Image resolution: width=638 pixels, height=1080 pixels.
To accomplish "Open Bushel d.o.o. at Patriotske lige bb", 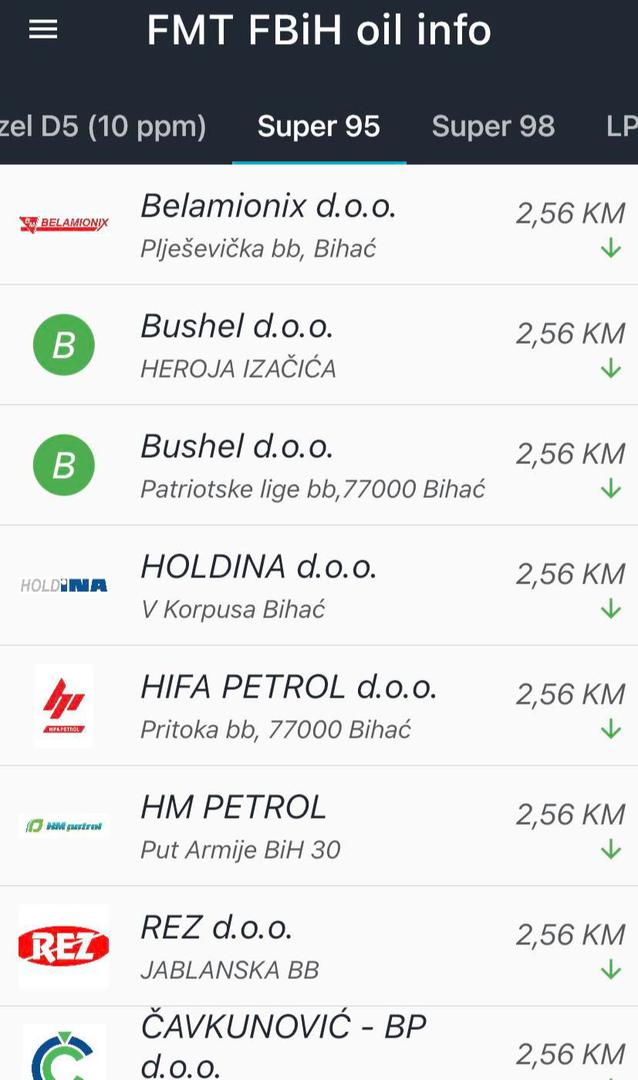I will [x=319, y=465].
